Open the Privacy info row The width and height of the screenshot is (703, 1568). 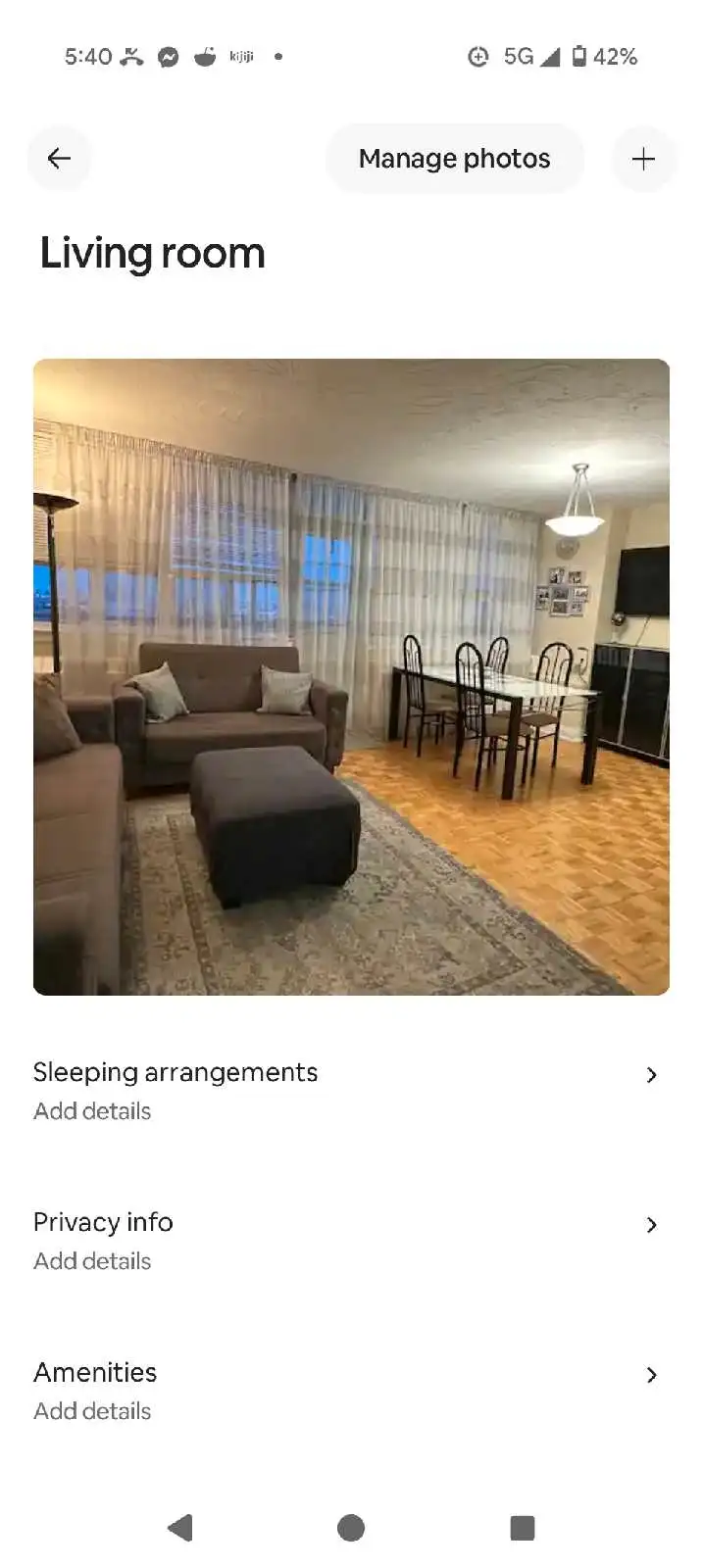click(351, 1241)
